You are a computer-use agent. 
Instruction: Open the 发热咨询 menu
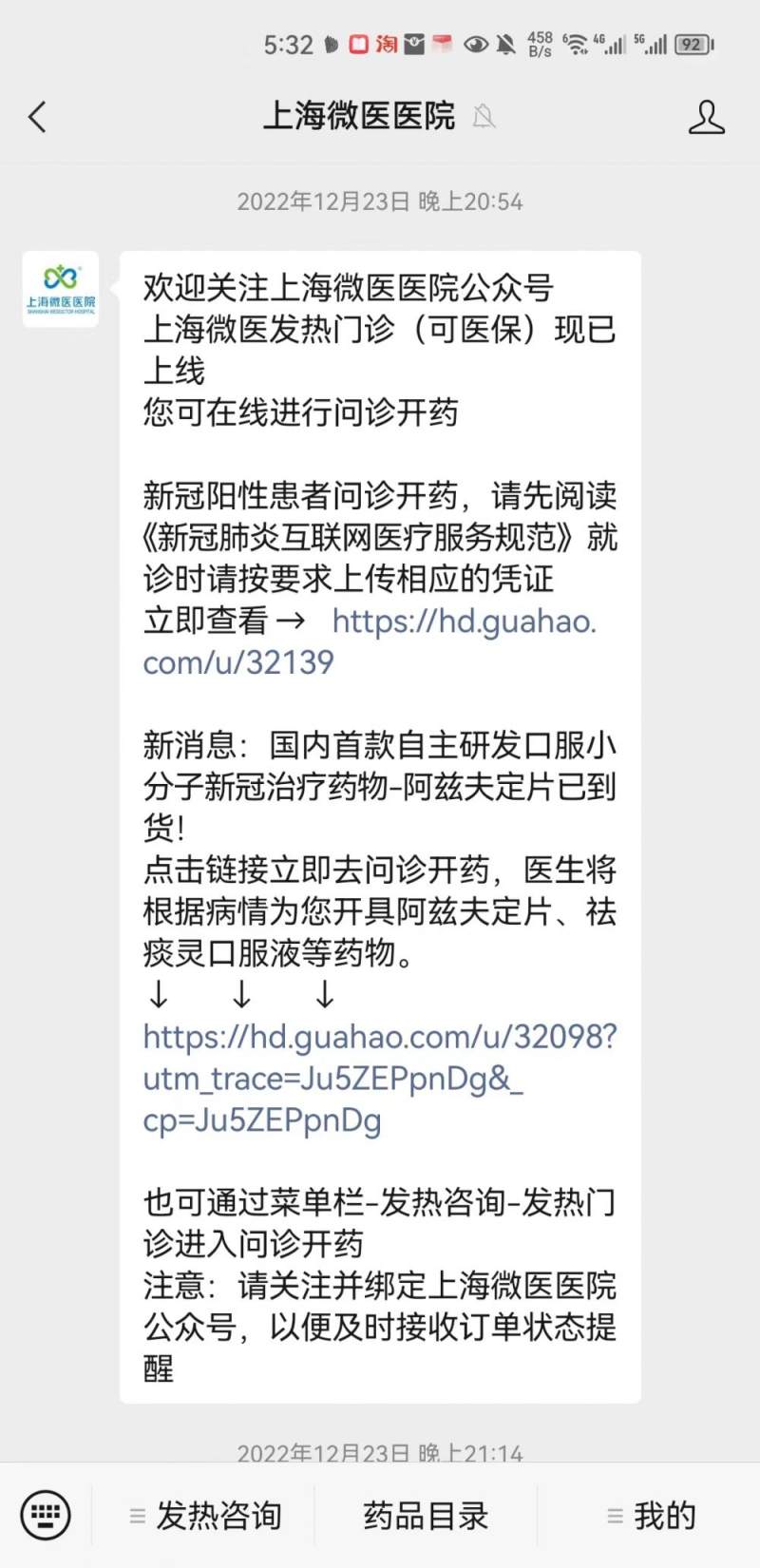[205, 1516]
